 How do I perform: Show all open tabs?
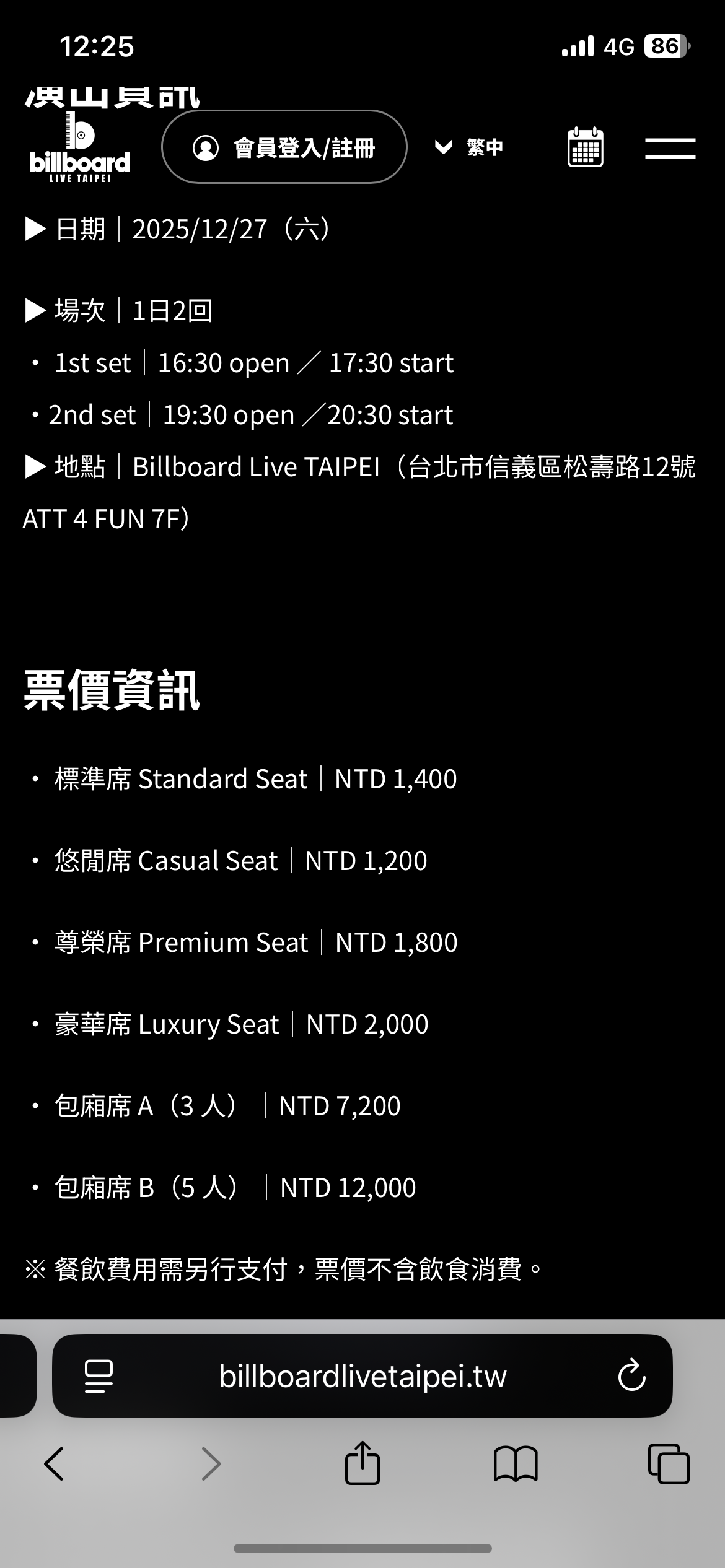[x=669, y=1464]
